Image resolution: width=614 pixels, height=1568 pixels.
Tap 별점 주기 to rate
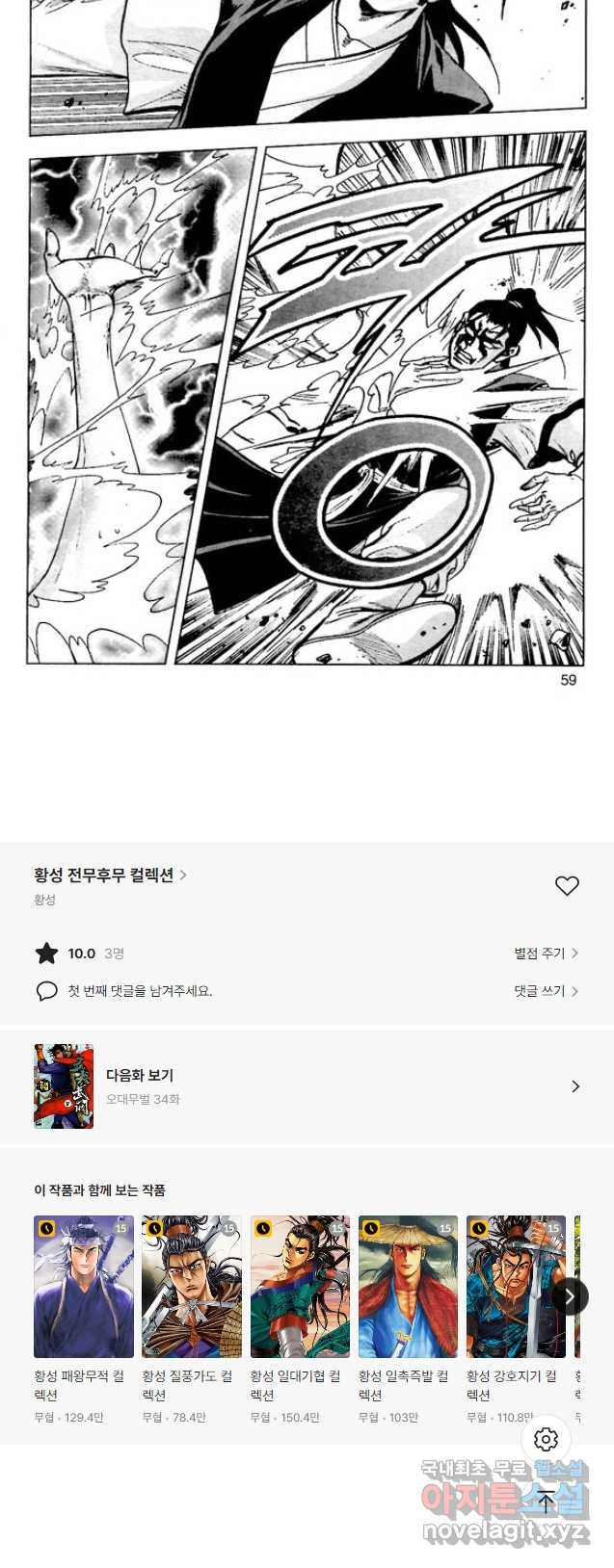pos(546,953)
